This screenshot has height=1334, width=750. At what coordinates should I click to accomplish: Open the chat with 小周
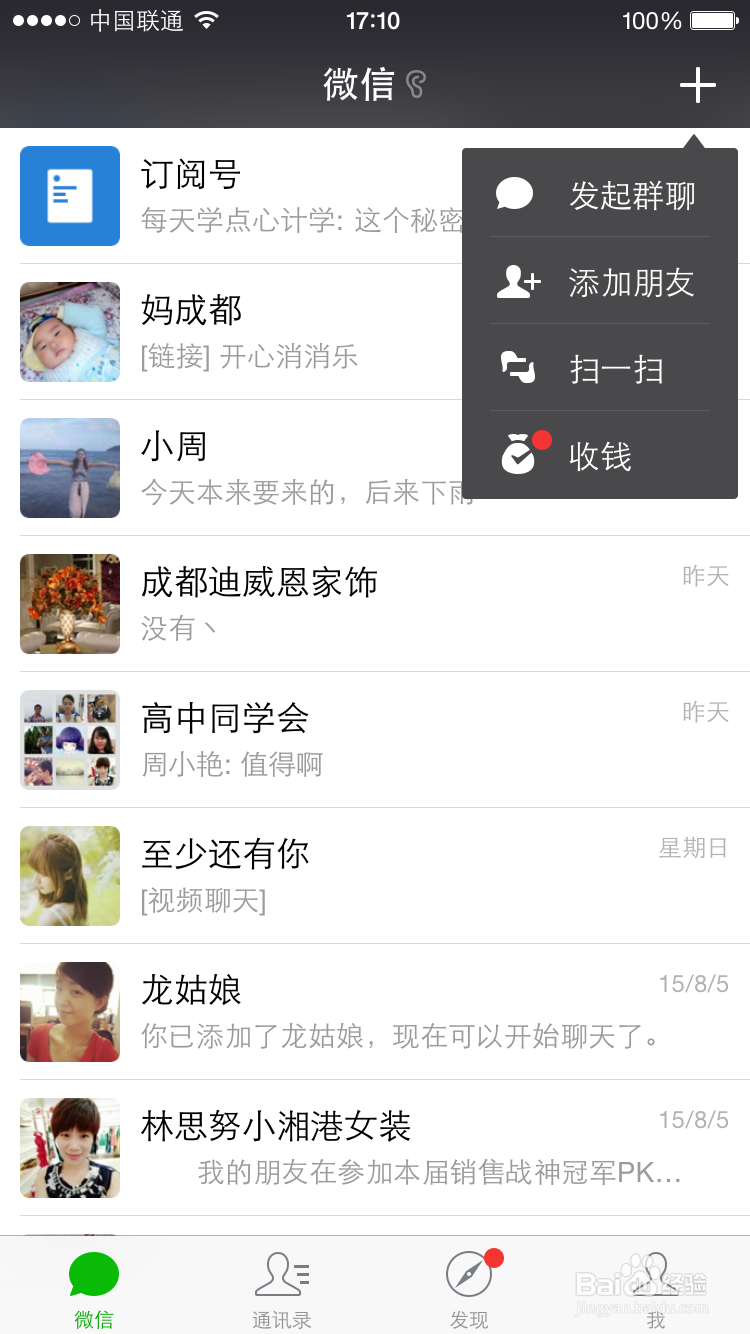coord(375,468)
